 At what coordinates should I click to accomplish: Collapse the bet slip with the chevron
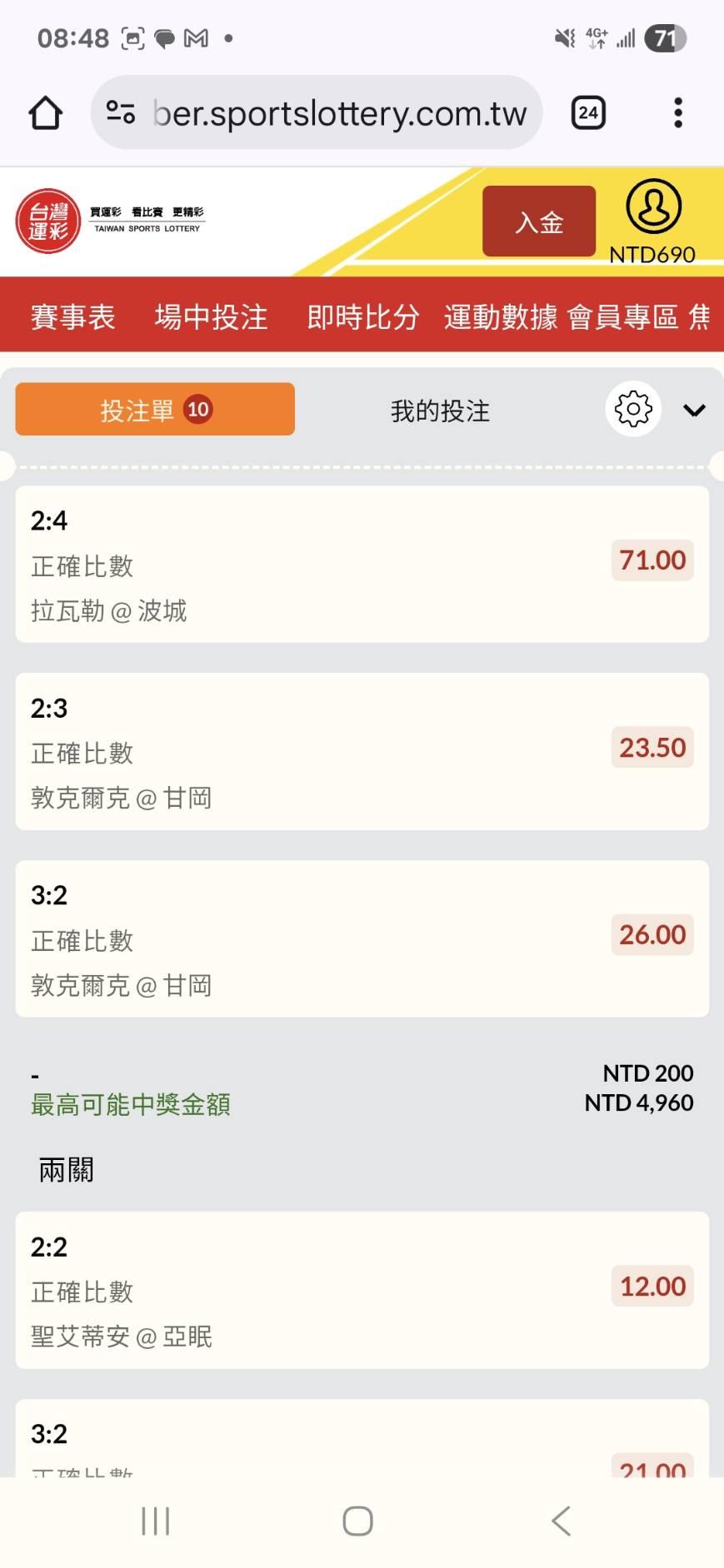694,410
